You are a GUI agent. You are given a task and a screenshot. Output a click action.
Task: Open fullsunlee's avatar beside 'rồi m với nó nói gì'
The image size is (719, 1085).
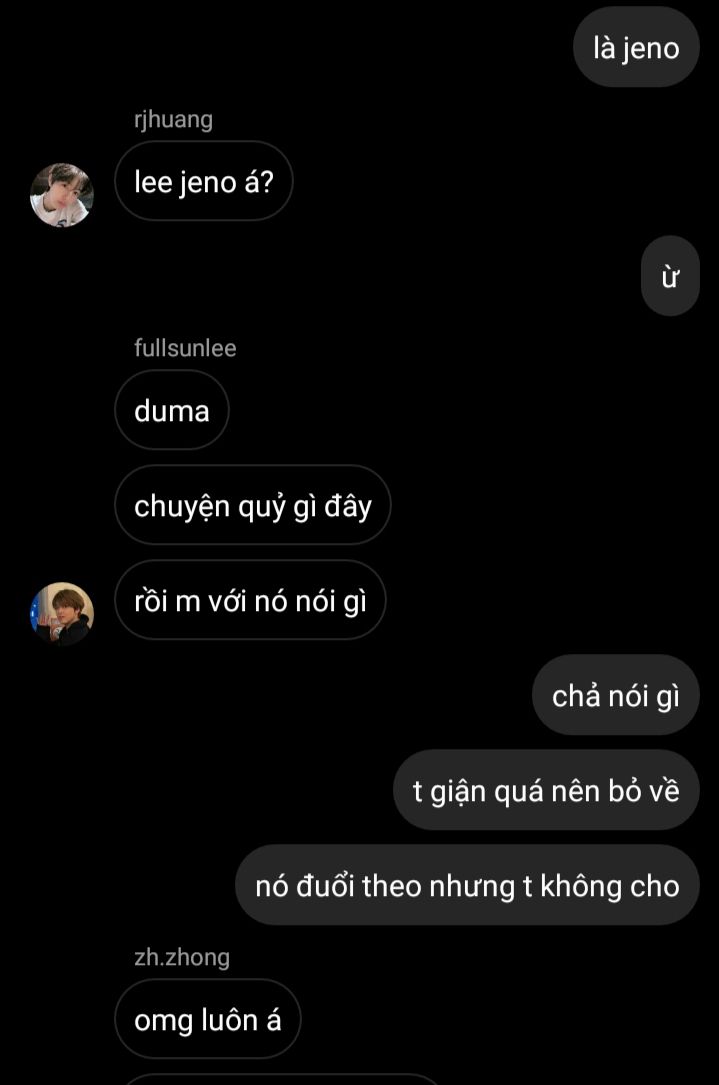tap(62, 613)
